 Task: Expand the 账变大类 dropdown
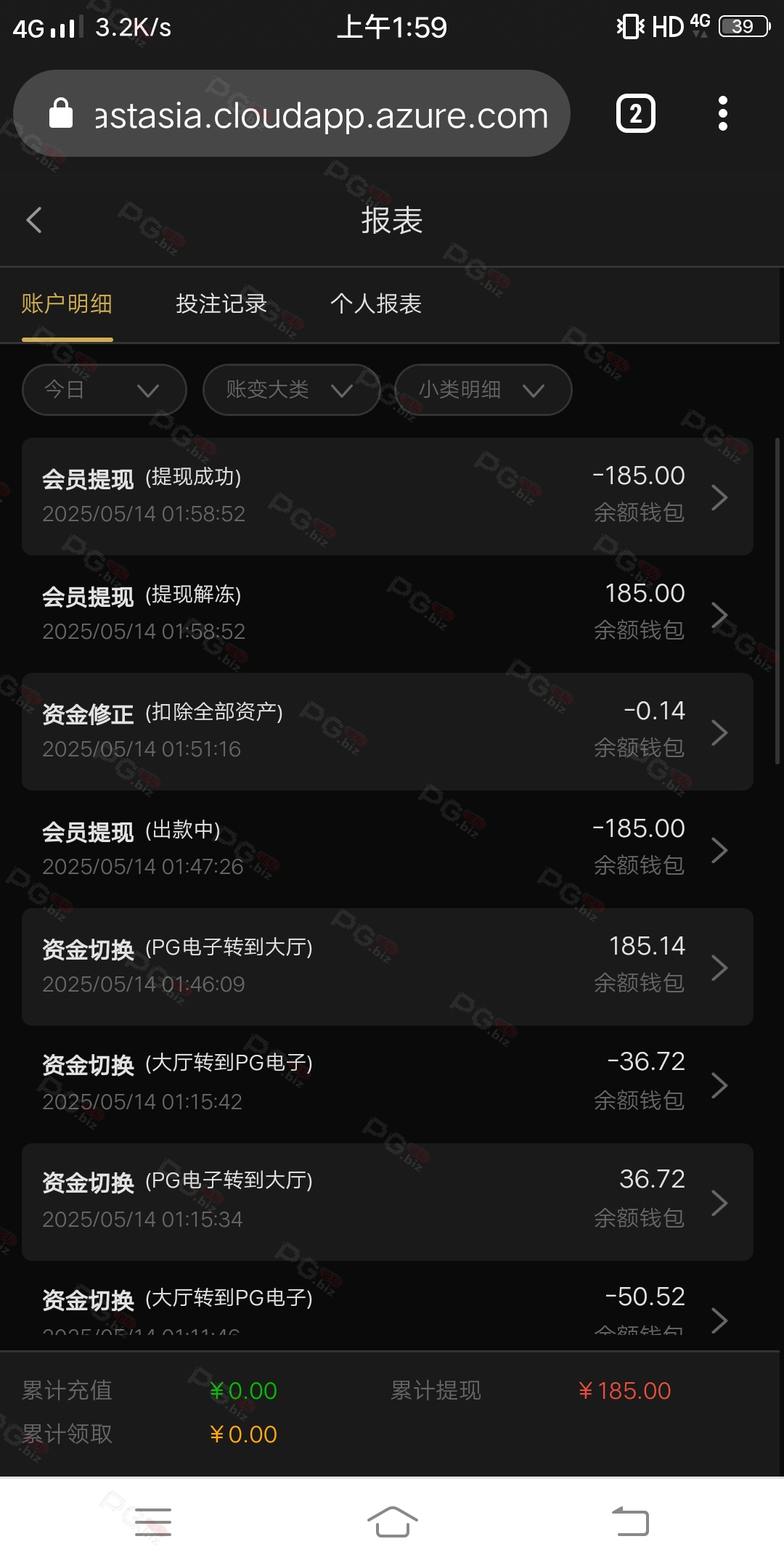(x=290, y=390)
